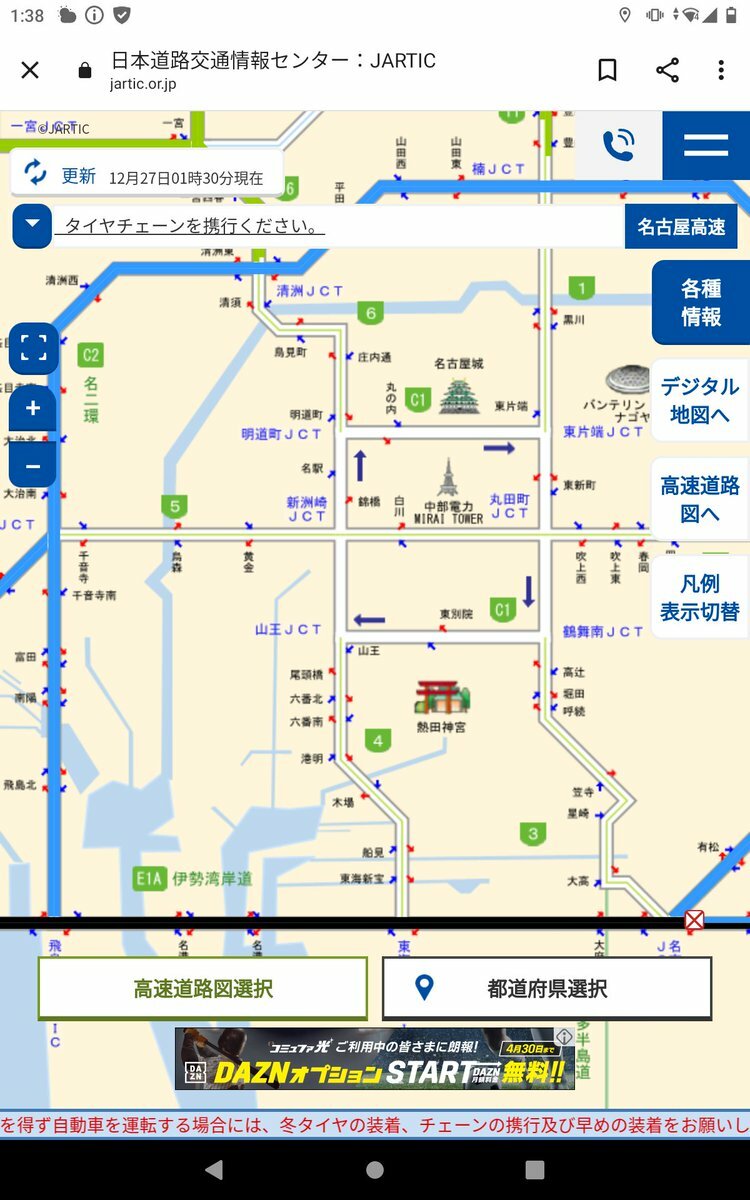Image resolution: width=750 pixels, height=1200 pixels.
Task: Choose 都道府県選択
Action: [x=547, y=989]
